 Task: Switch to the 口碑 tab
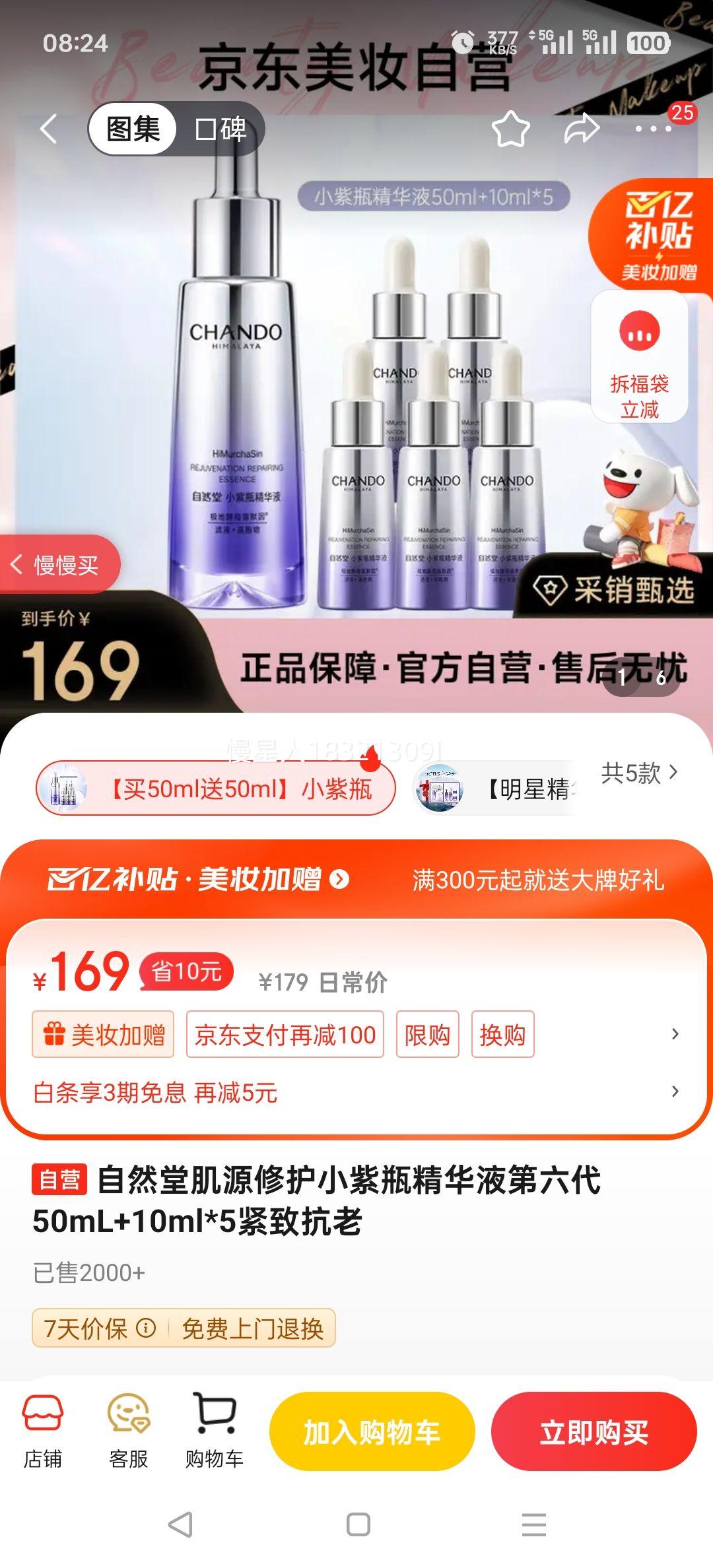[x=220, y=129]
